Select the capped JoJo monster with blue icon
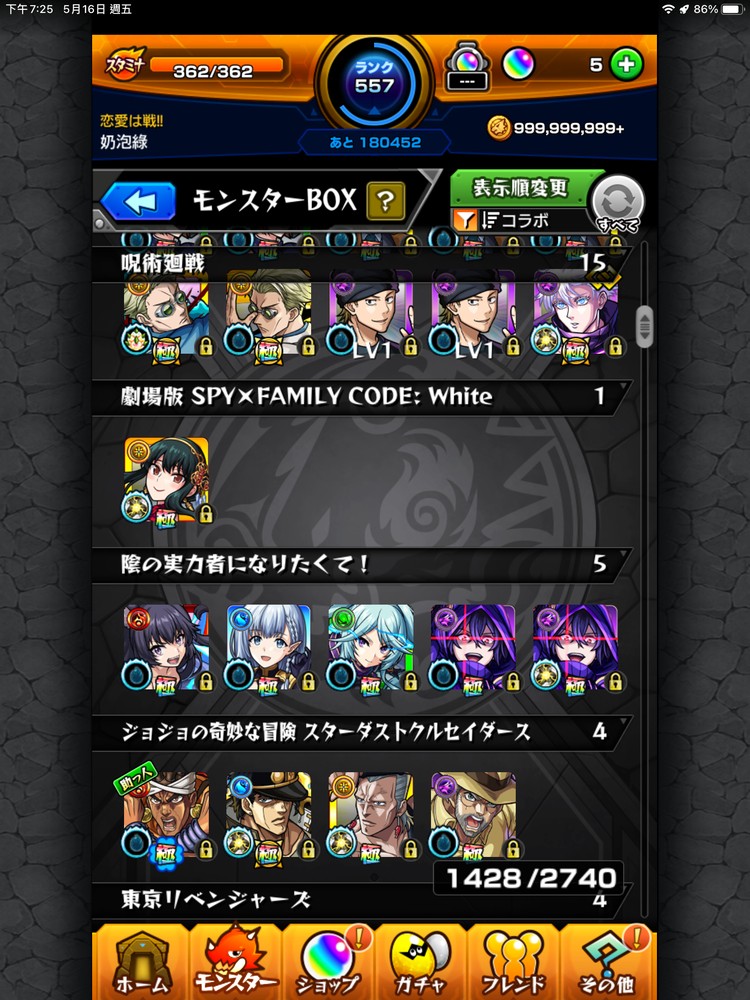This screenshot has height=1000, width=750. tap(268, 814)
